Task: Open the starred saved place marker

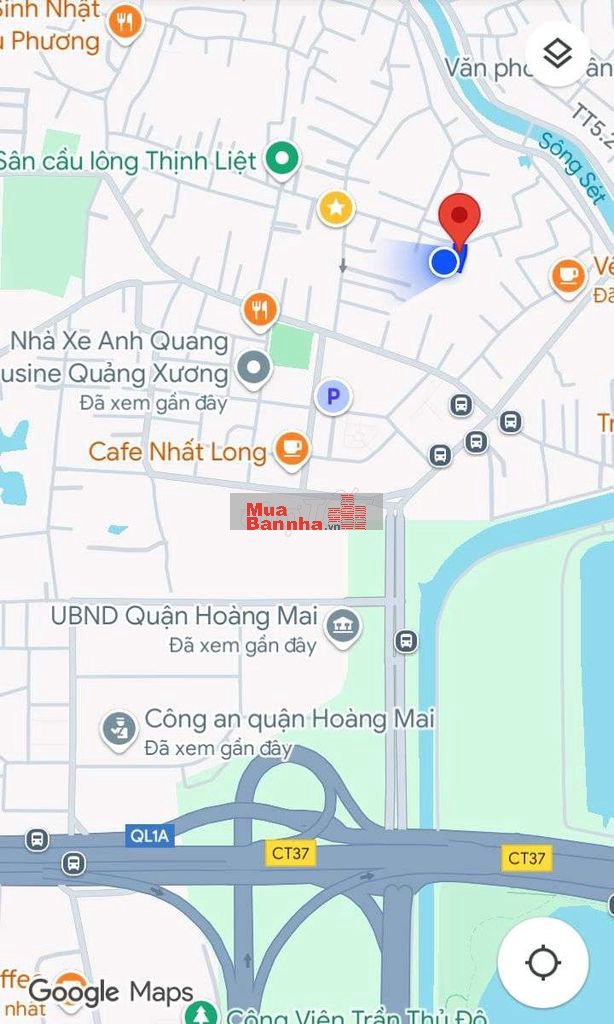Action: [337, 208]
